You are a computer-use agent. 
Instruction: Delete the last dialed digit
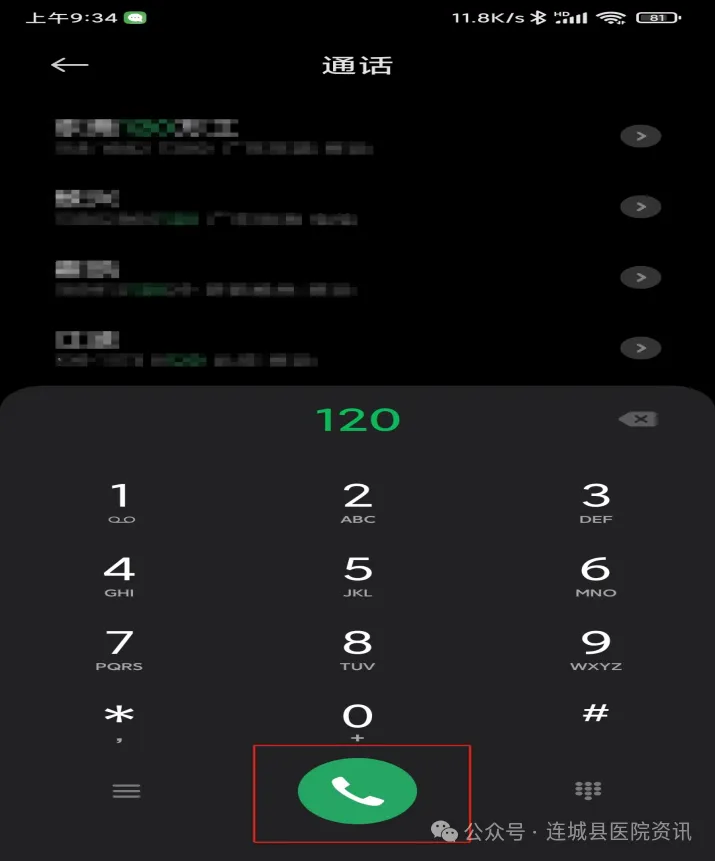pos(638,419)
